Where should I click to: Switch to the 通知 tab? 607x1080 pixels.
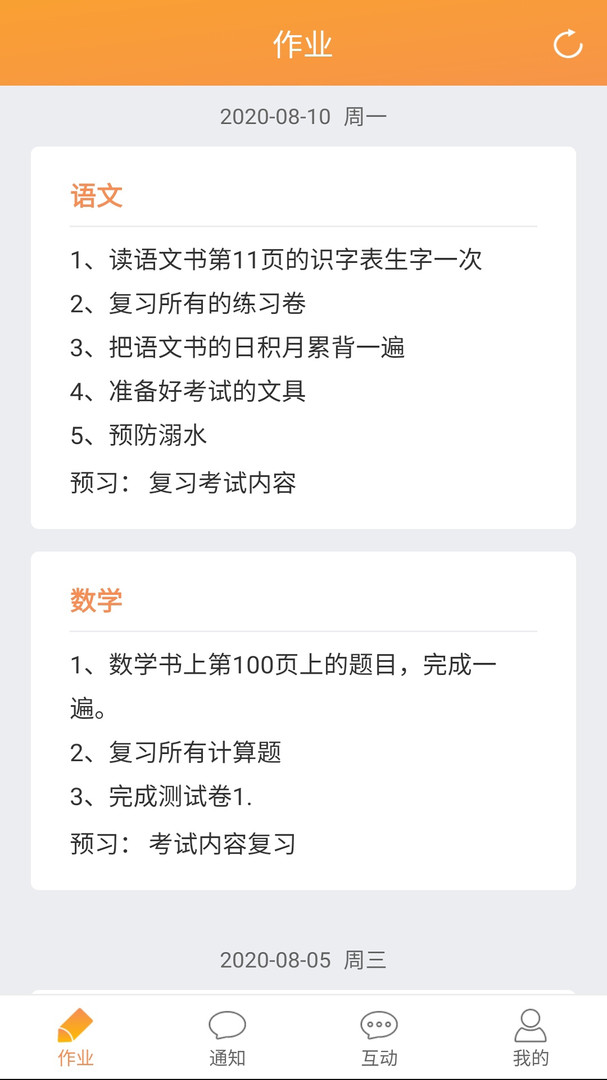[x=227, y=1037]
